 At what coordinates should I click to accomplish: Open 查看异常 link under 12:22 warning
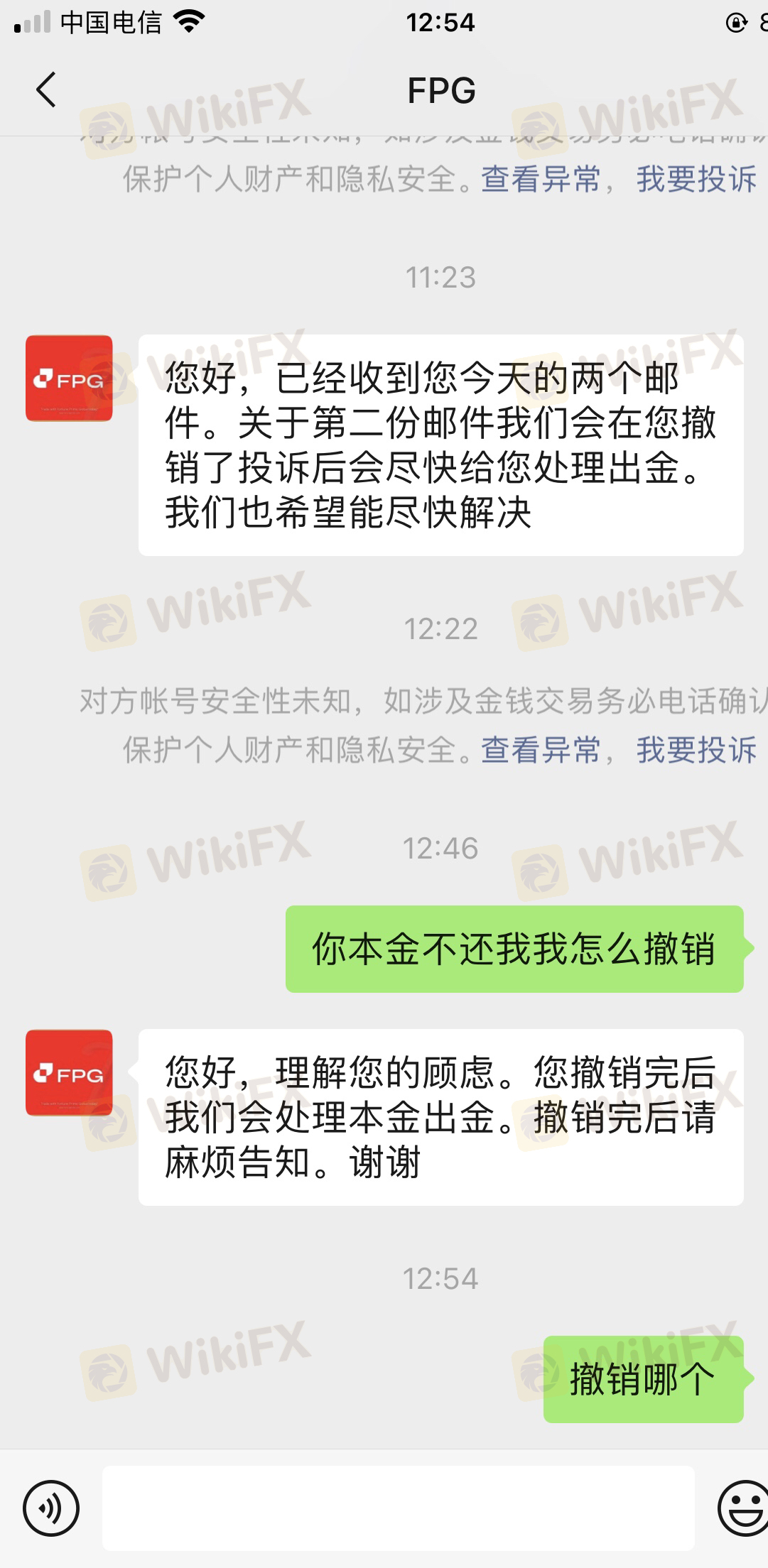click(541, 750)
